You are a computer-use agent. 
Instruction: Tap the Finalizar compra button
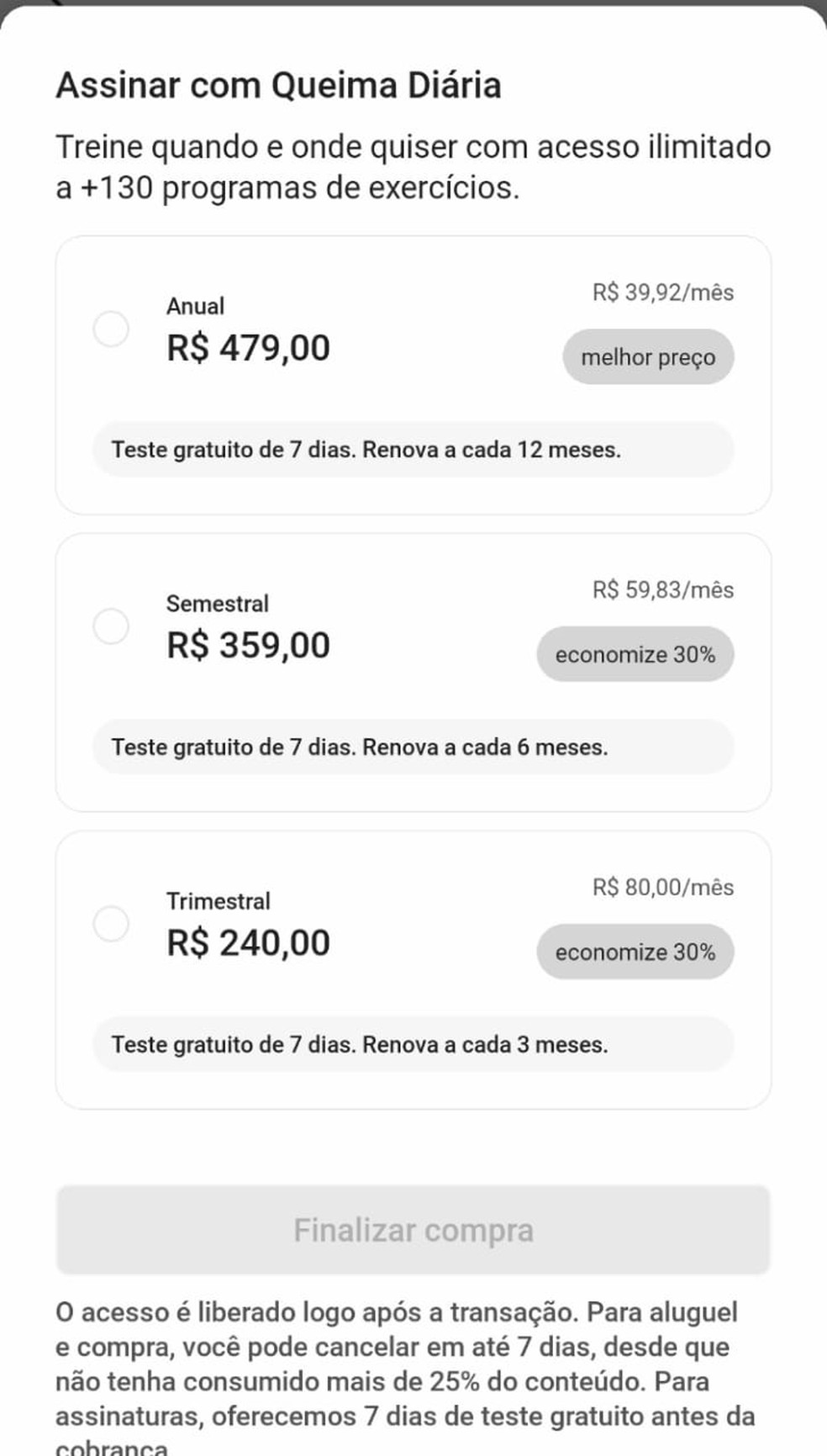point(413,1230)
